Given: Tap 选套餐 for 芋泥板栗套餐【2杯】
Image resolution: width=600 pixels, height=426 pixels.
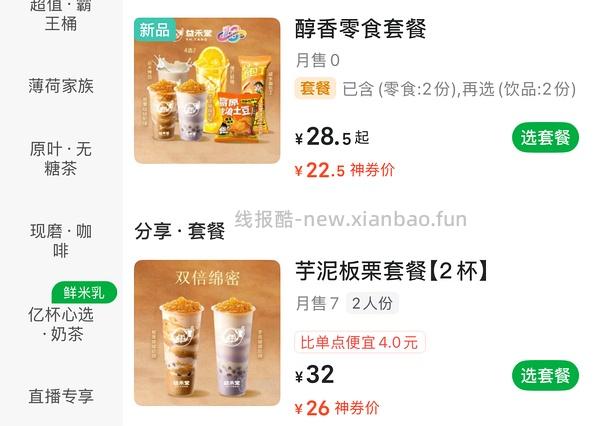Looking at the screenshot, I should (545, 376).
